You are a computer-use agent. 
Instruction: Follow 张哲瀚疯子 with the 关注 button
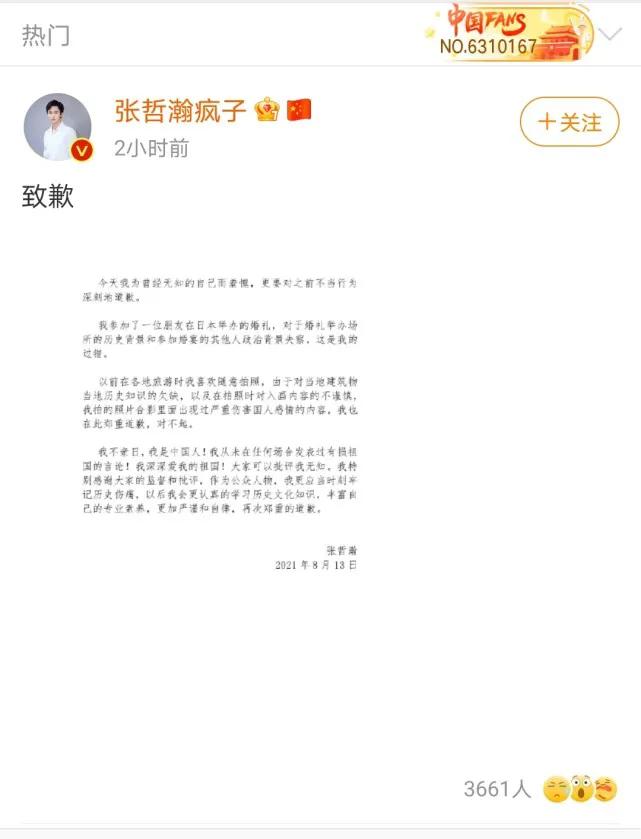(569, 123)
